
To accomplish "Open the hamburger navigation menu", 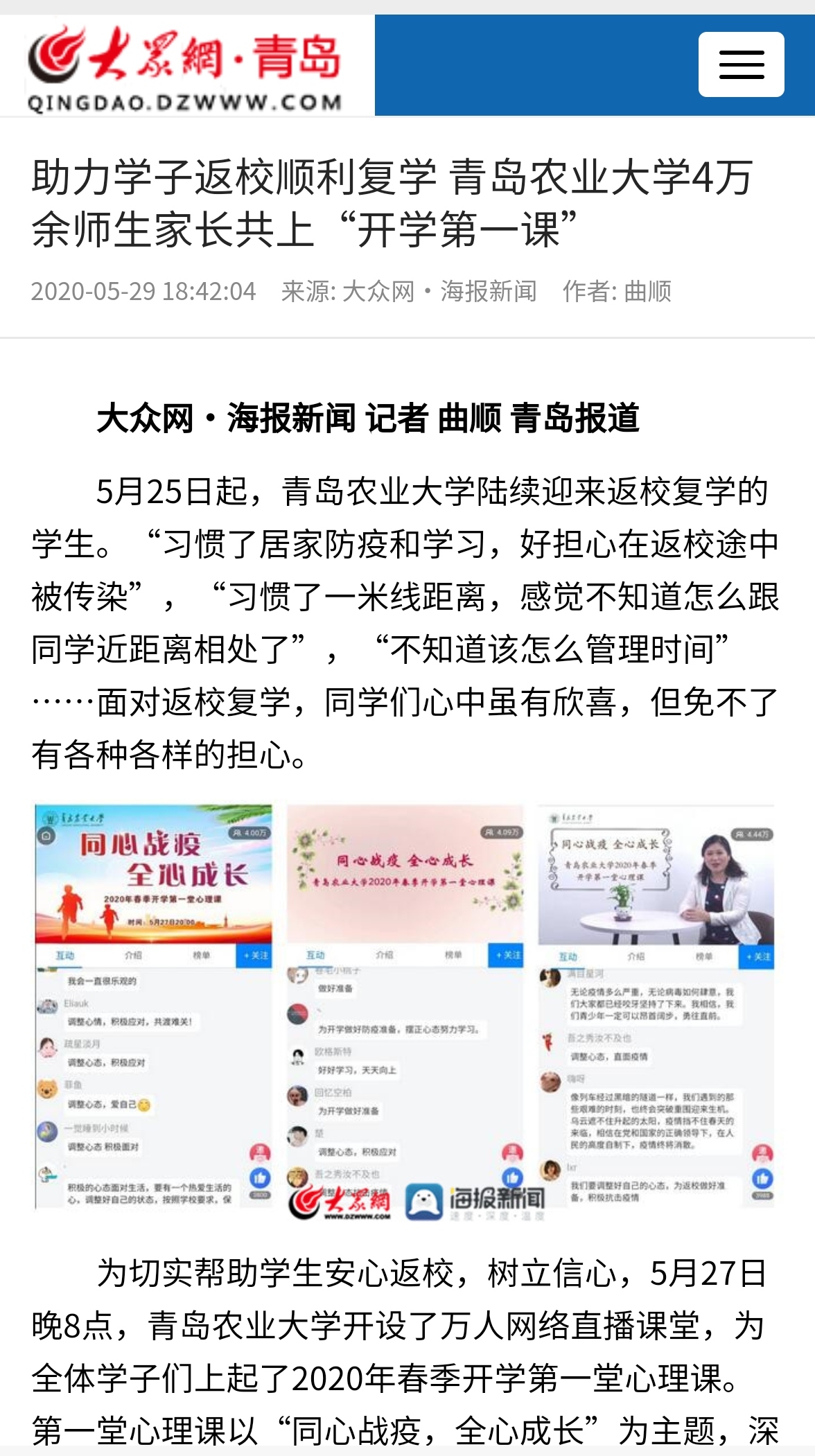I will 741,64.
